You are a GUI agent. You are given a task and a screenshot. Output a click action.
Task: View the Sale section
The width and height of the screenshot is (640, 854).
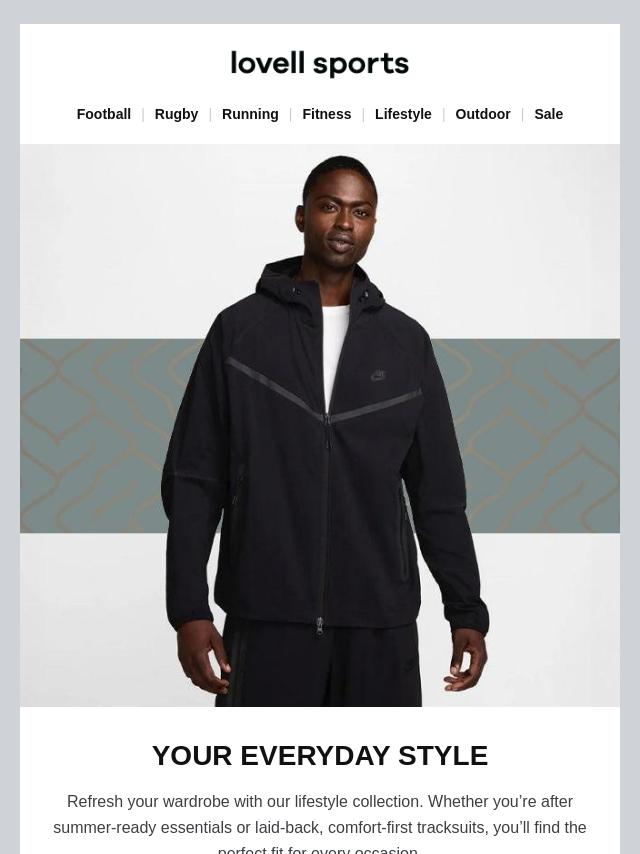pyautogui.click(x=548, y=114)
